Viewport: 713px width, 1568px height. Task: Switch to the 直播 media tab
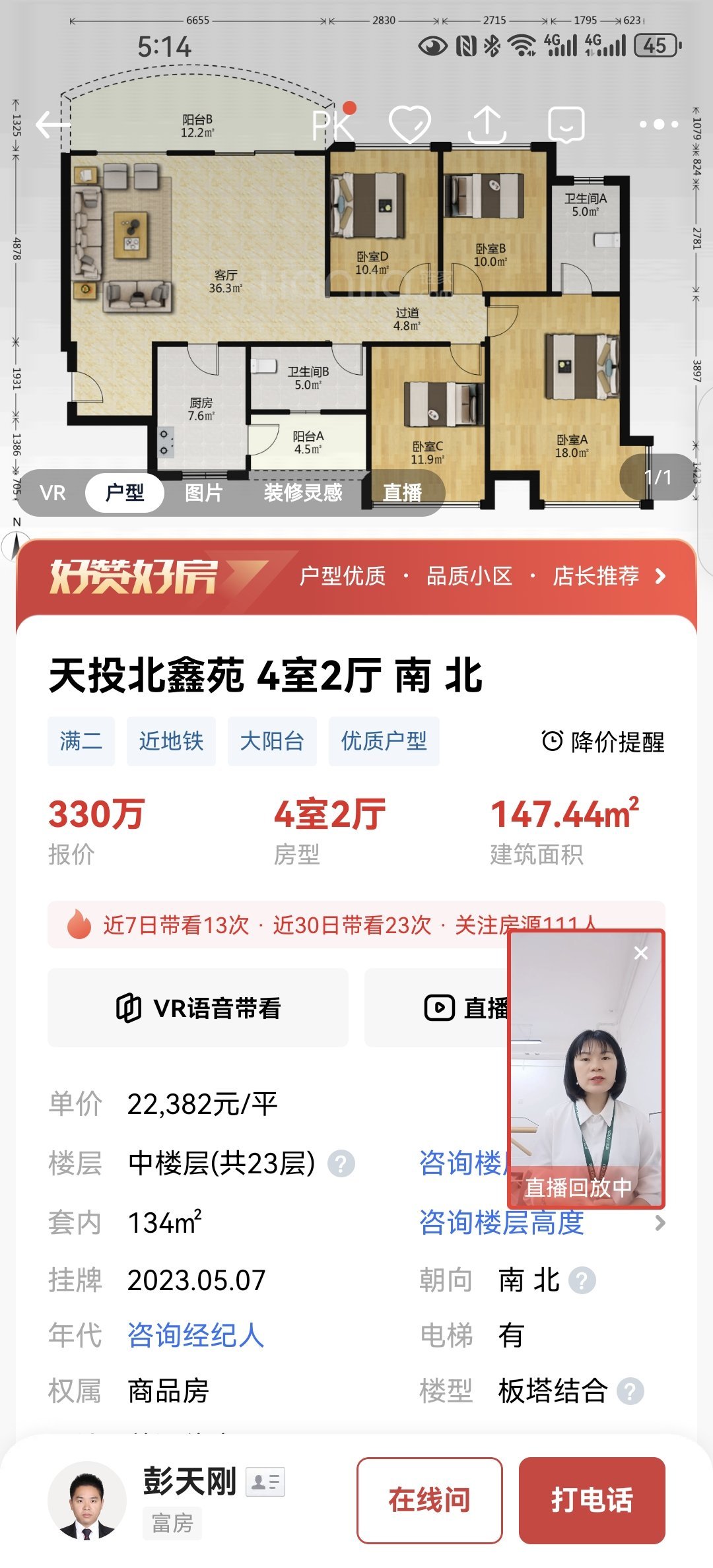(402, 492)
